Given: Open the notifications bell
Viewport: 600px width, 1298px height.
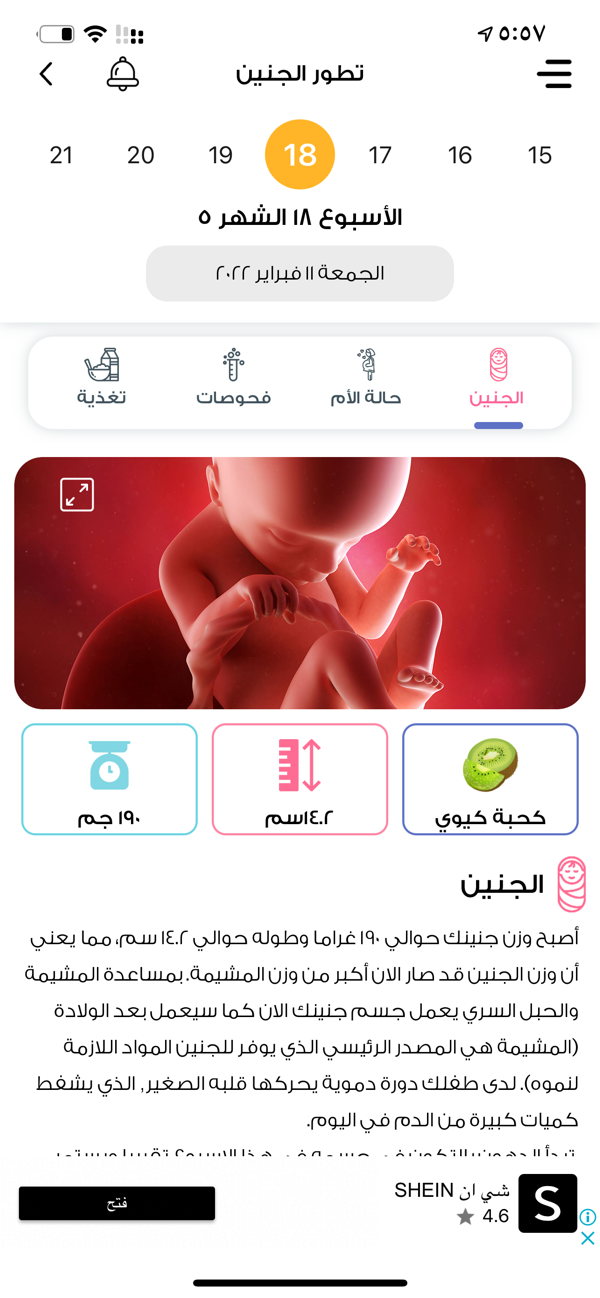Looking at the screenshot, I should click(x=122, y=74).
